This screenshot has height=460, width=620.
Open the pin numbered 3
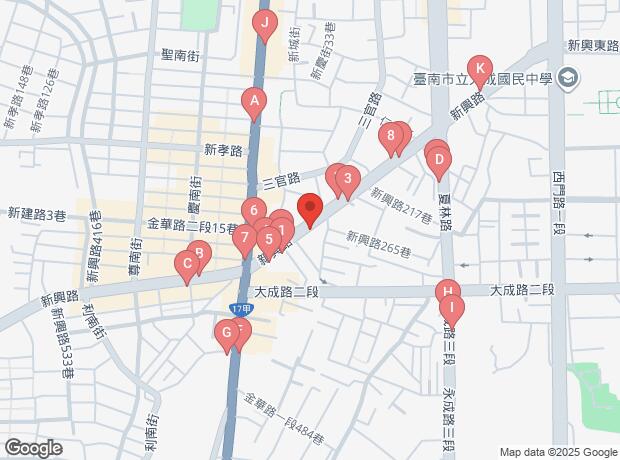click(x=348, y=180)
